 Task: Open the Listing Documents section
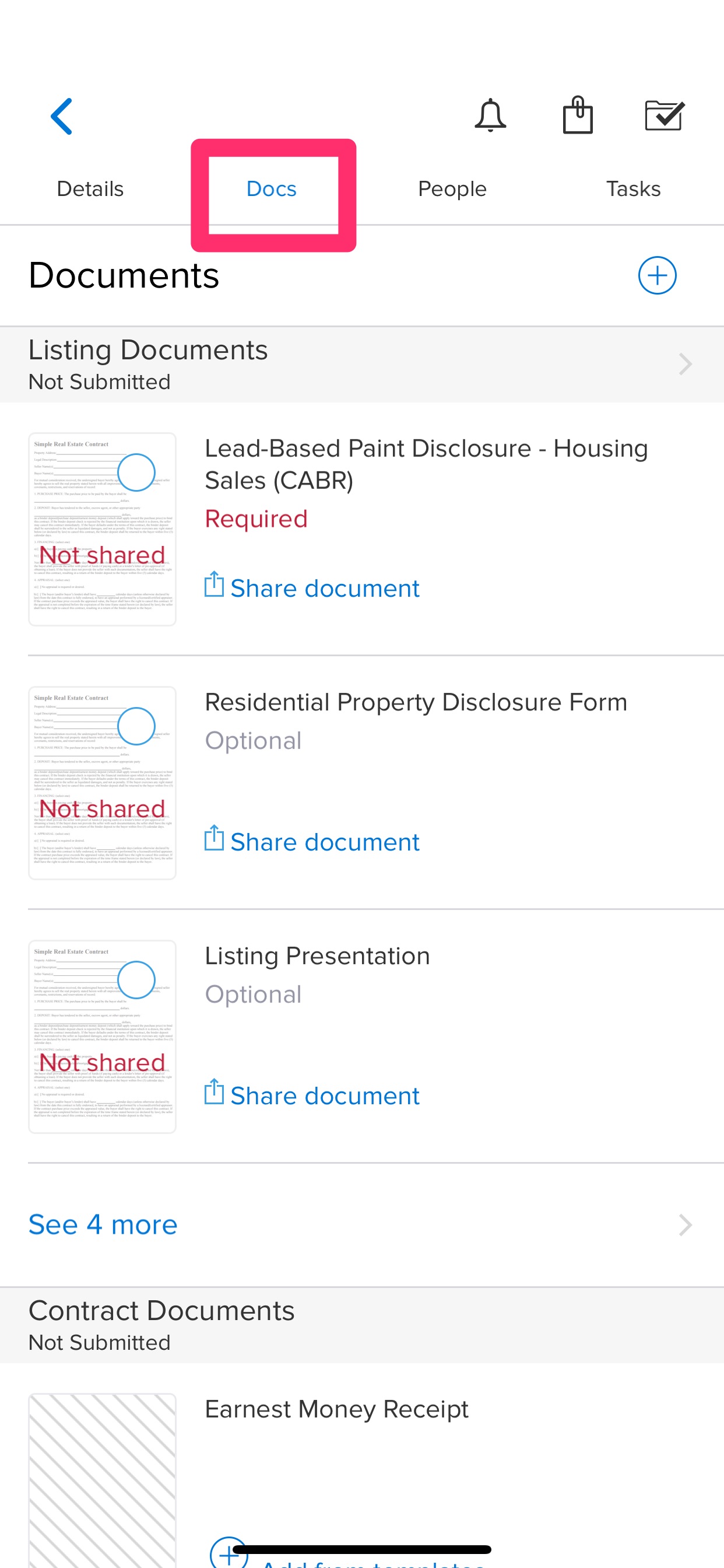362,364
